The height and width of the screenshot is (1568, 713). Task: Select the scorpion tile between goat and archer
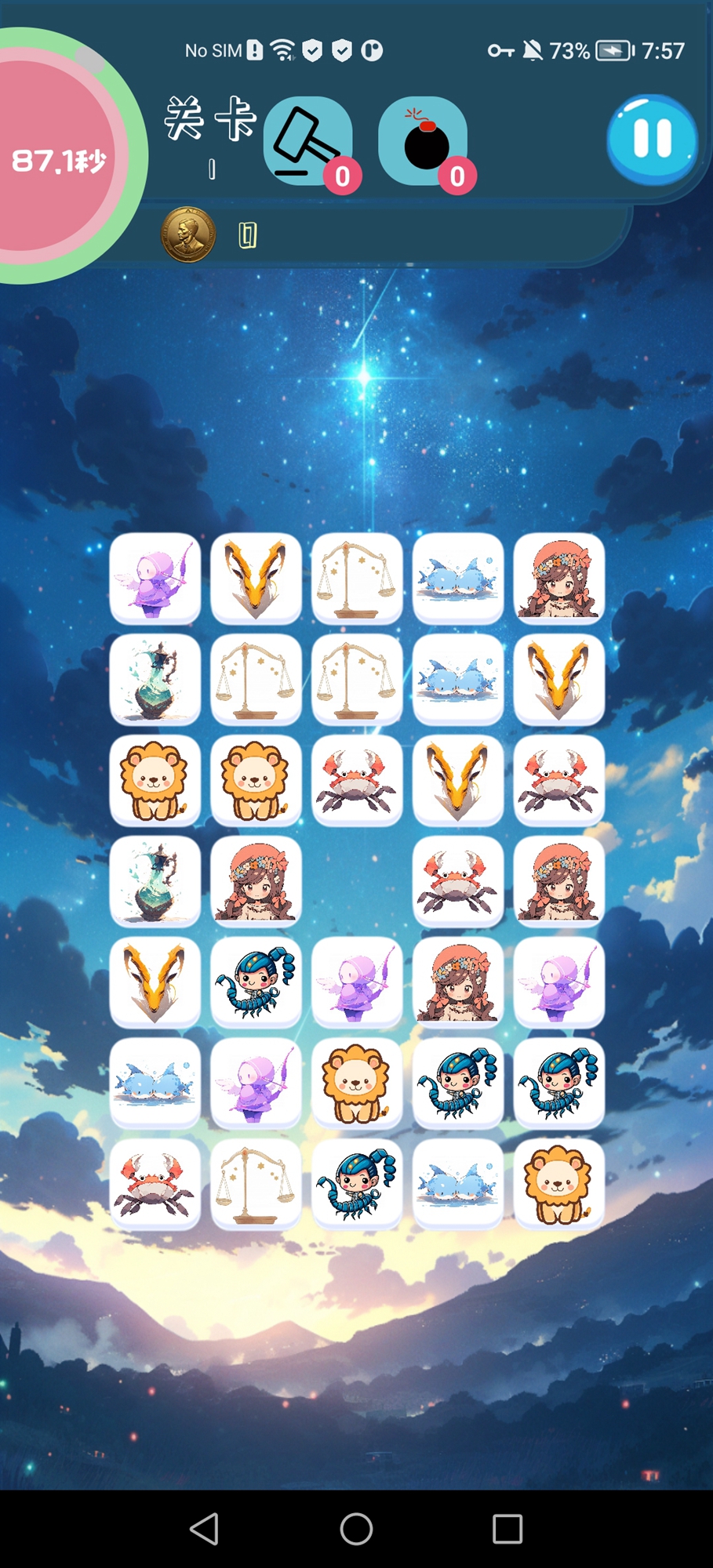[256, 982]
